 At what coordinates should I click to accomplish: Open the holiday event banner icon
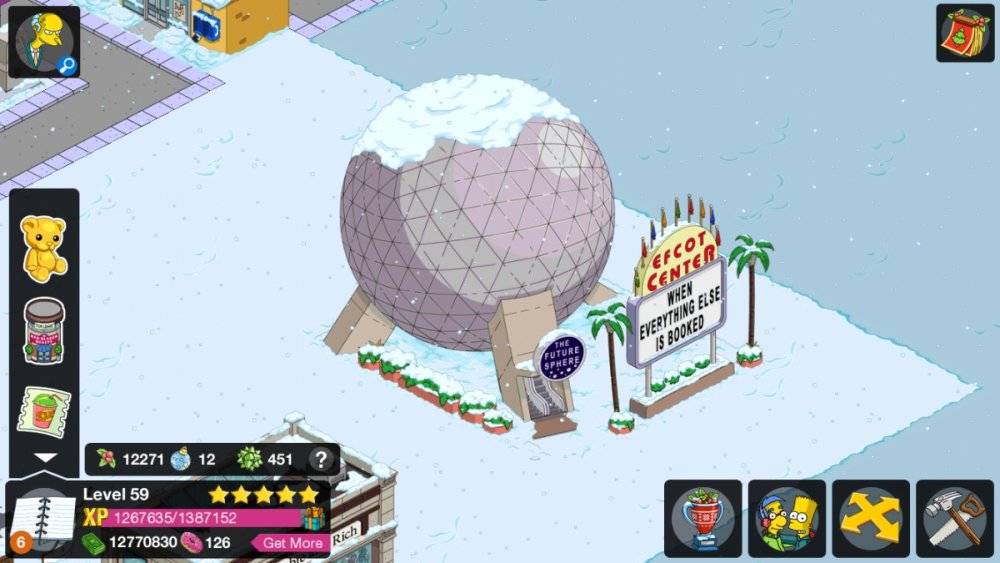click(965, 33)
